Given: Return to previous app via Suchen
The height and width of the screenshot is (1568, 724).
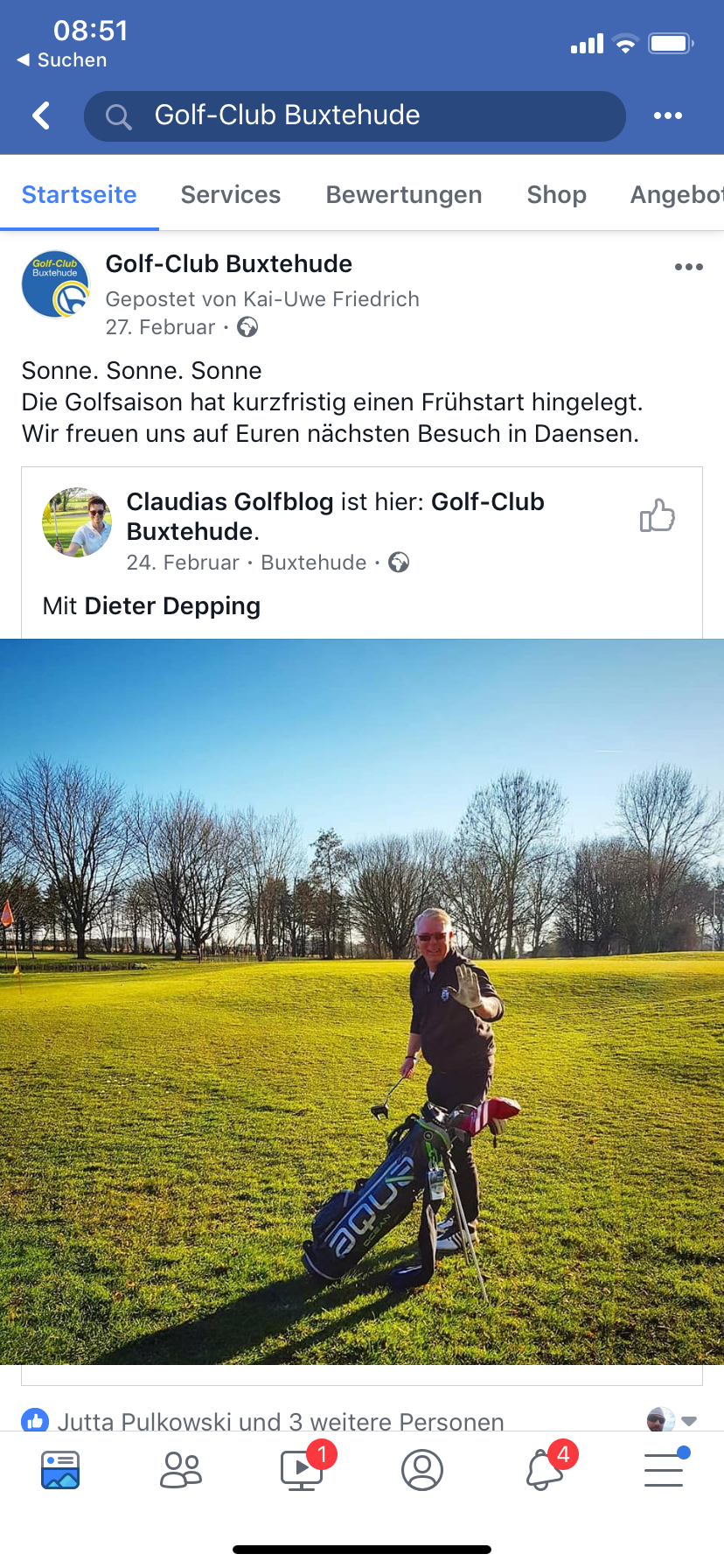Looking at the screenshot, I should pyautogui.click(x=62, y=59).
